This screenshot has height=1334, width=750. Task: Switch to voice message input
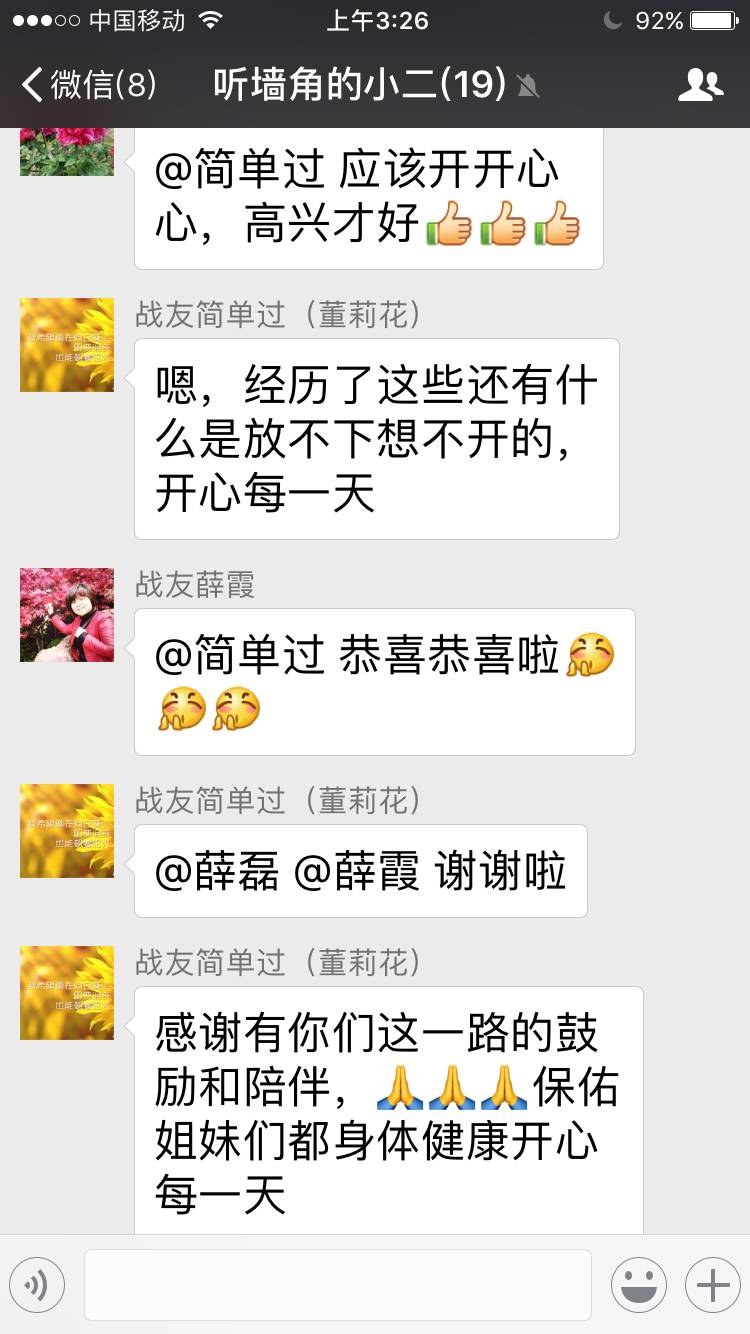37,1285
